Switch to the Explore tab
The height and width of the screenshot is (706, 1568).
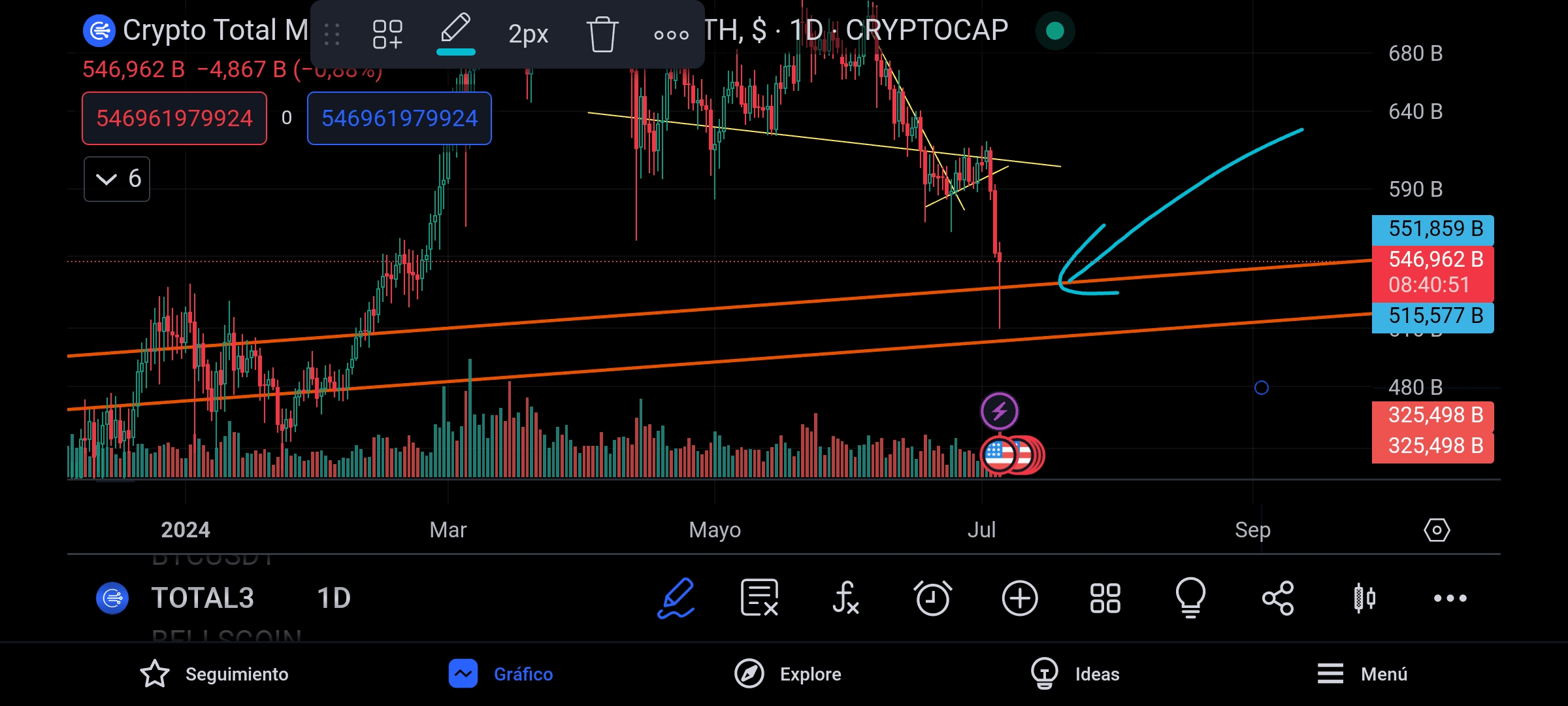tap(787, 674)
